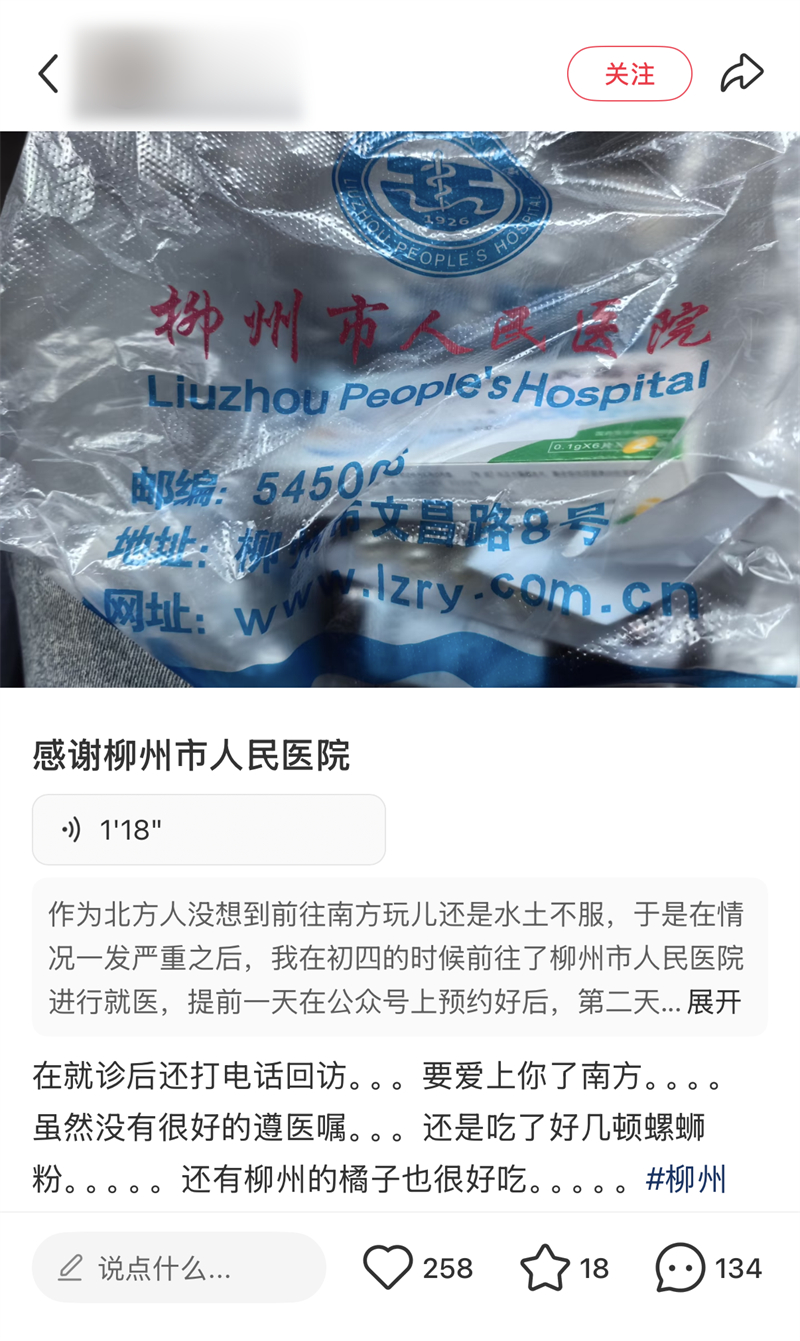
Task: Open the author's blurred profile
Action: tap(186, 74)
